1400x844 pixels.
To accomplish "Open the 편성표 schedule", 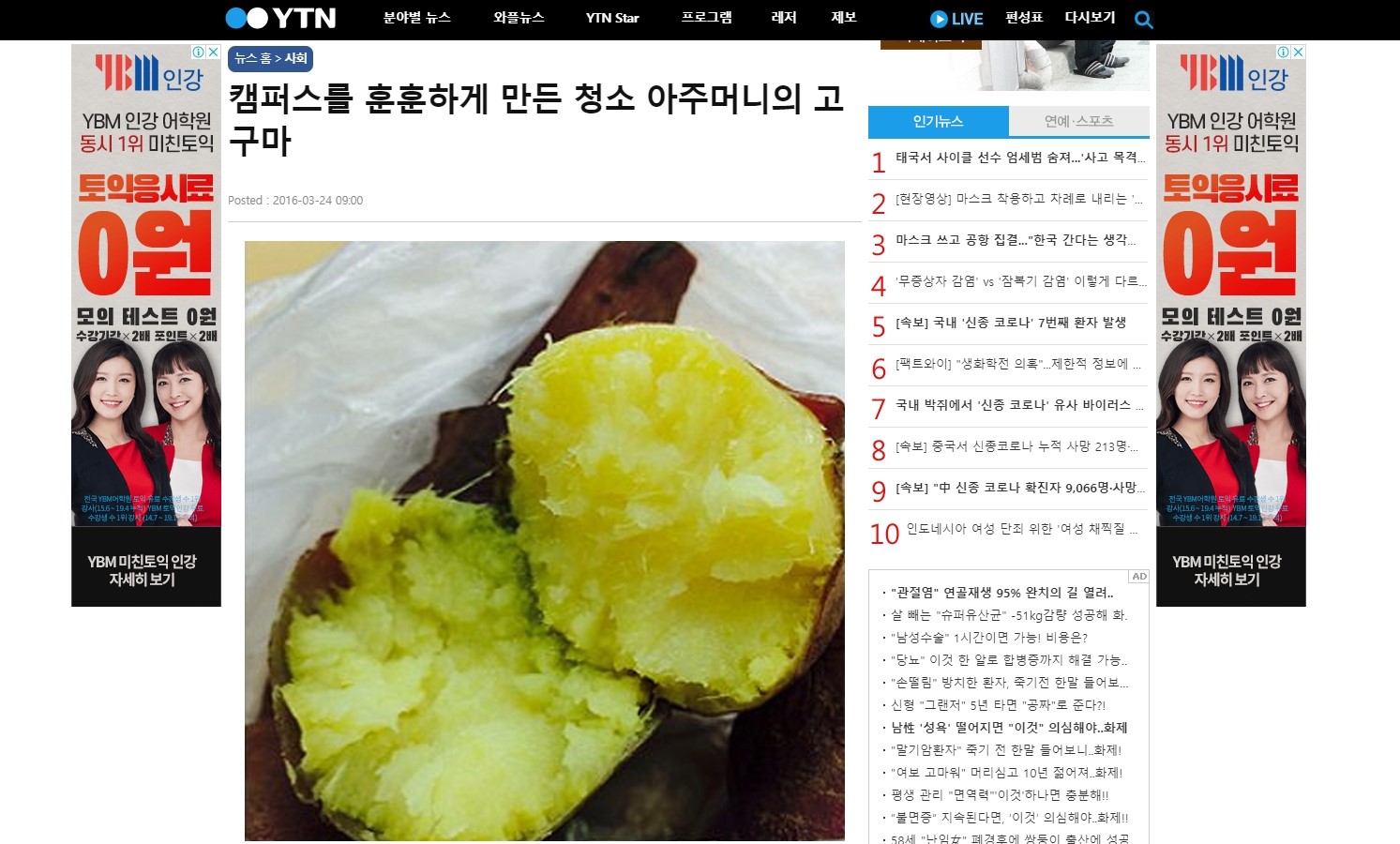I will point(1024,18).
